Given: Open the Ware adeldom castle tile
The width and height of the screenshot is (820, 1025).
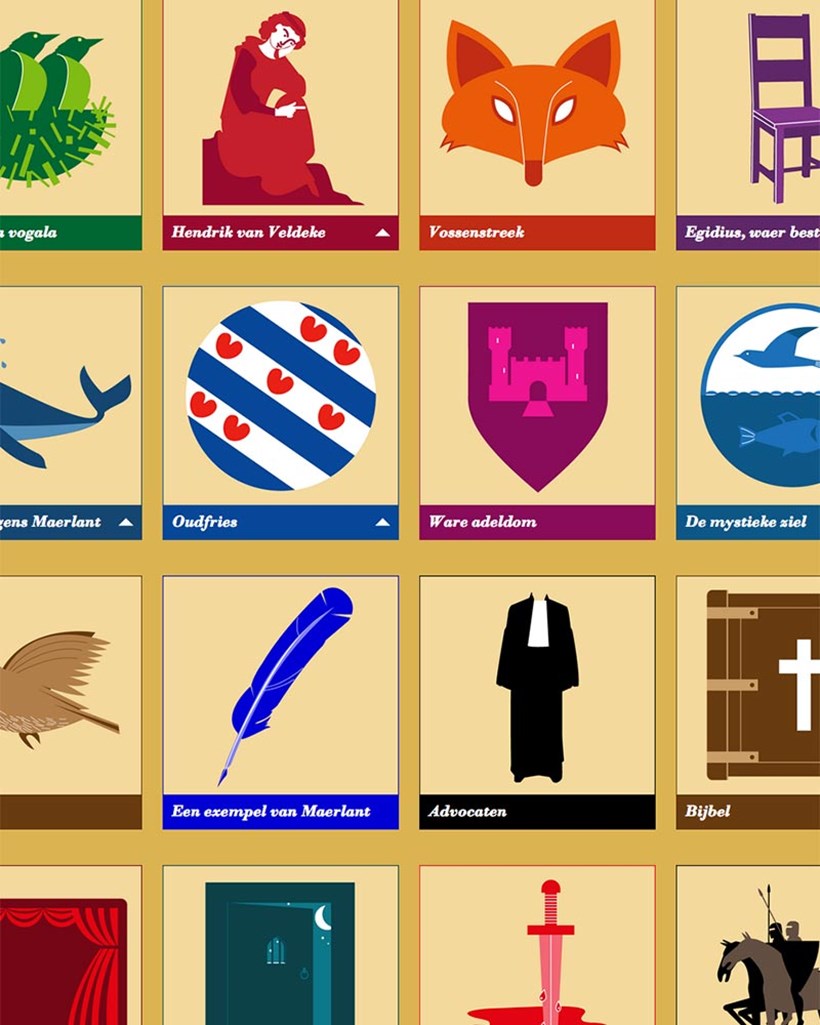Looking at the screenshot, I should pyautogui.click(x=537, y=396).
